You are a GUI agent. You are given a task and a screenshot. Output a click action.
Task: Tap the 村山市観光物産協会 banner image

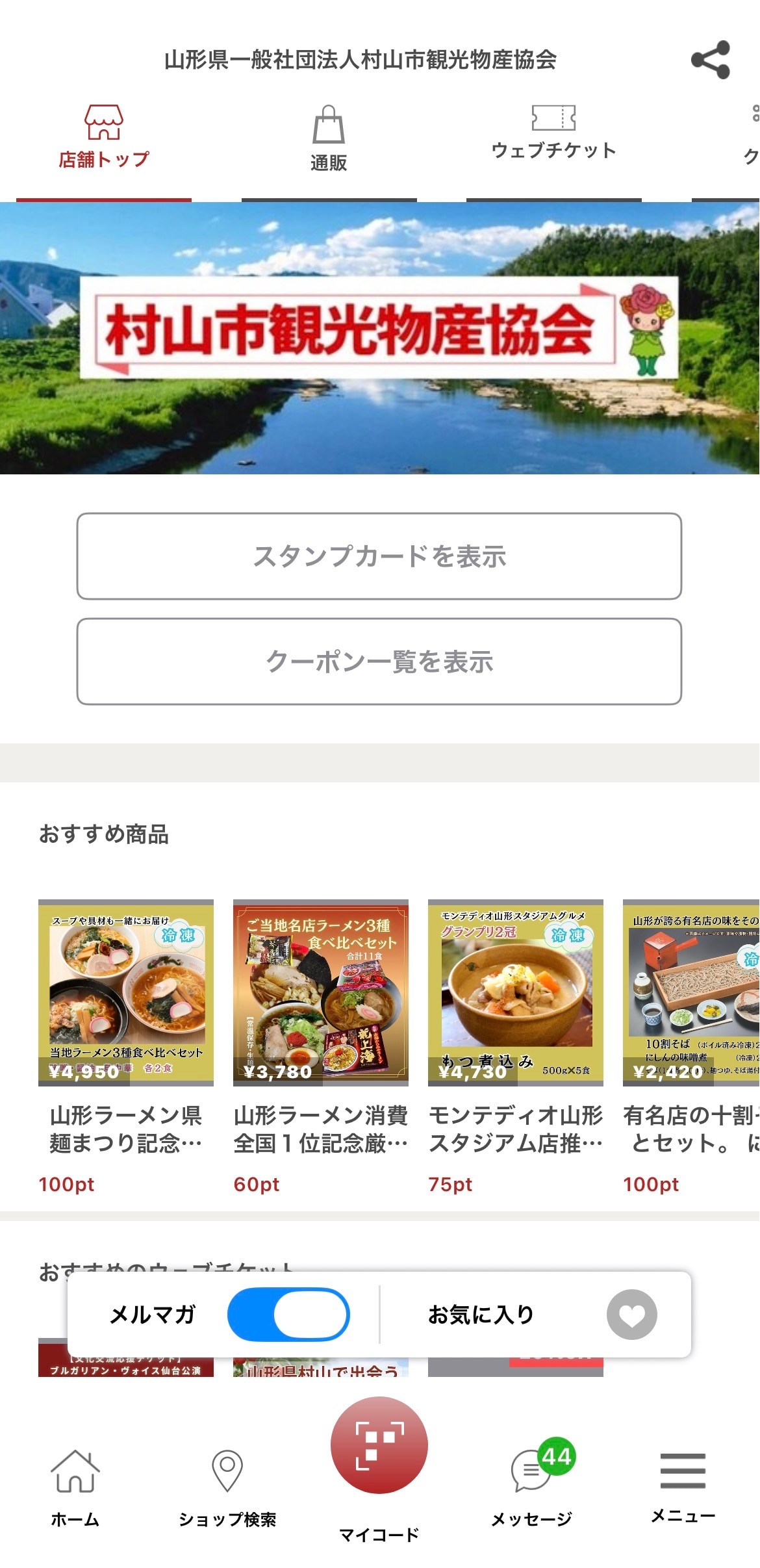click(379, 338)
